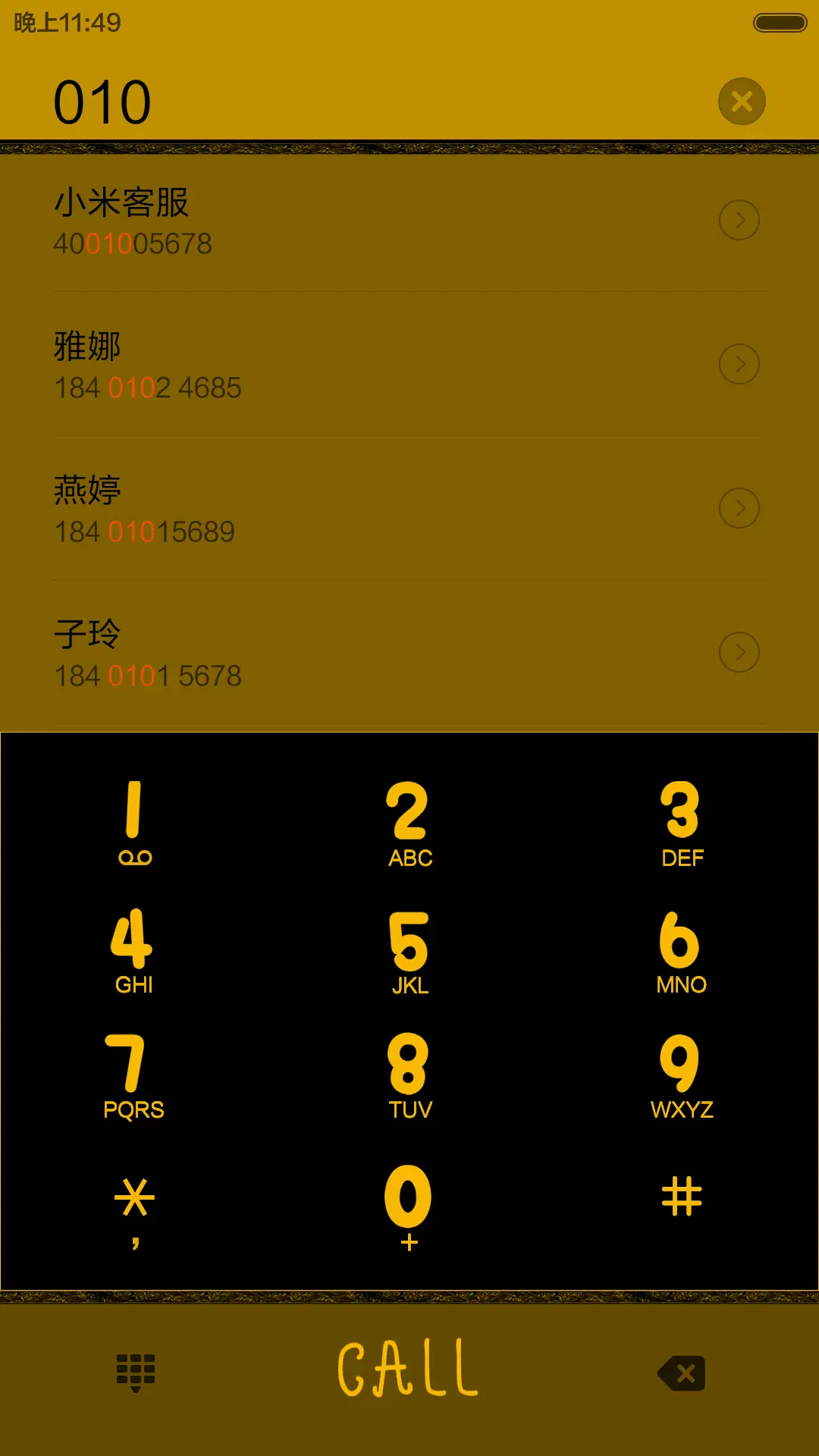Clear the dialed number with the X icon
819x1456 pixels.
(741, 100)
